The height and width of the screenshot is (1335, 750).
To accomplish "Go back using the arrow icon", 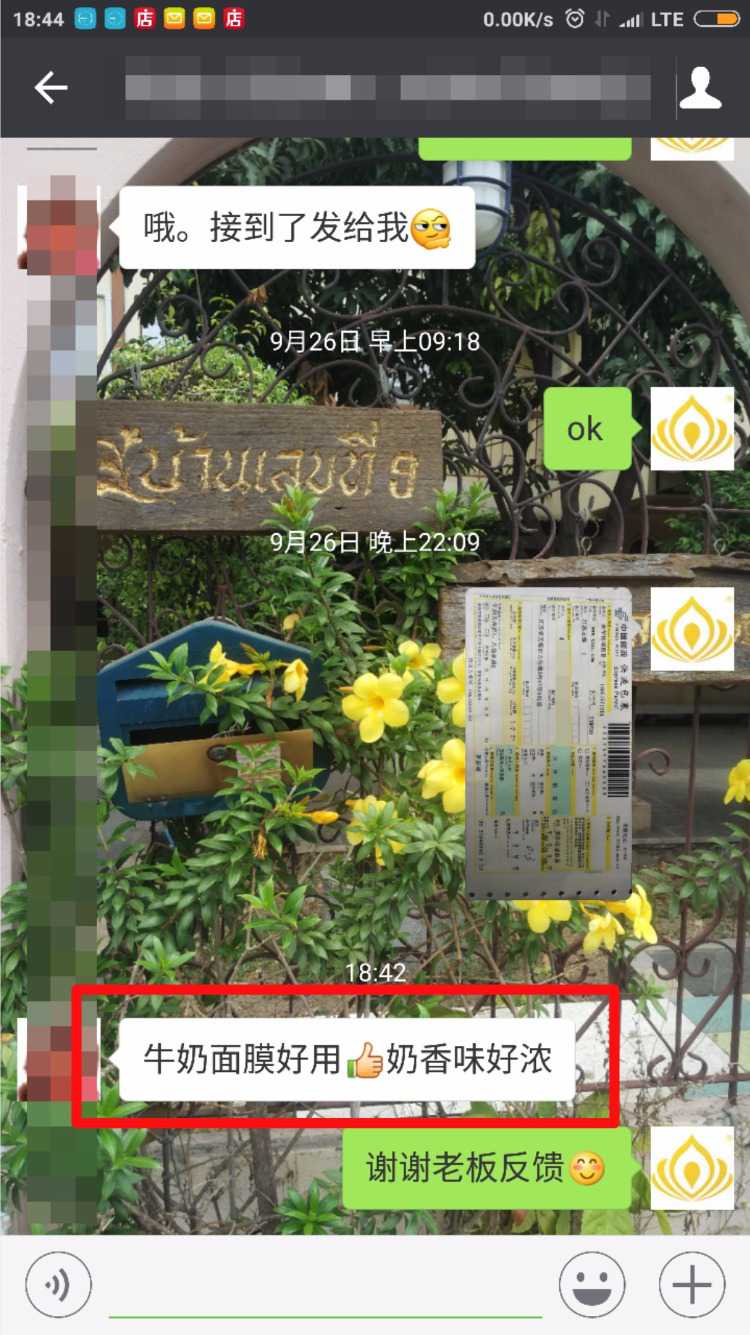I will (x=50, y=88).
